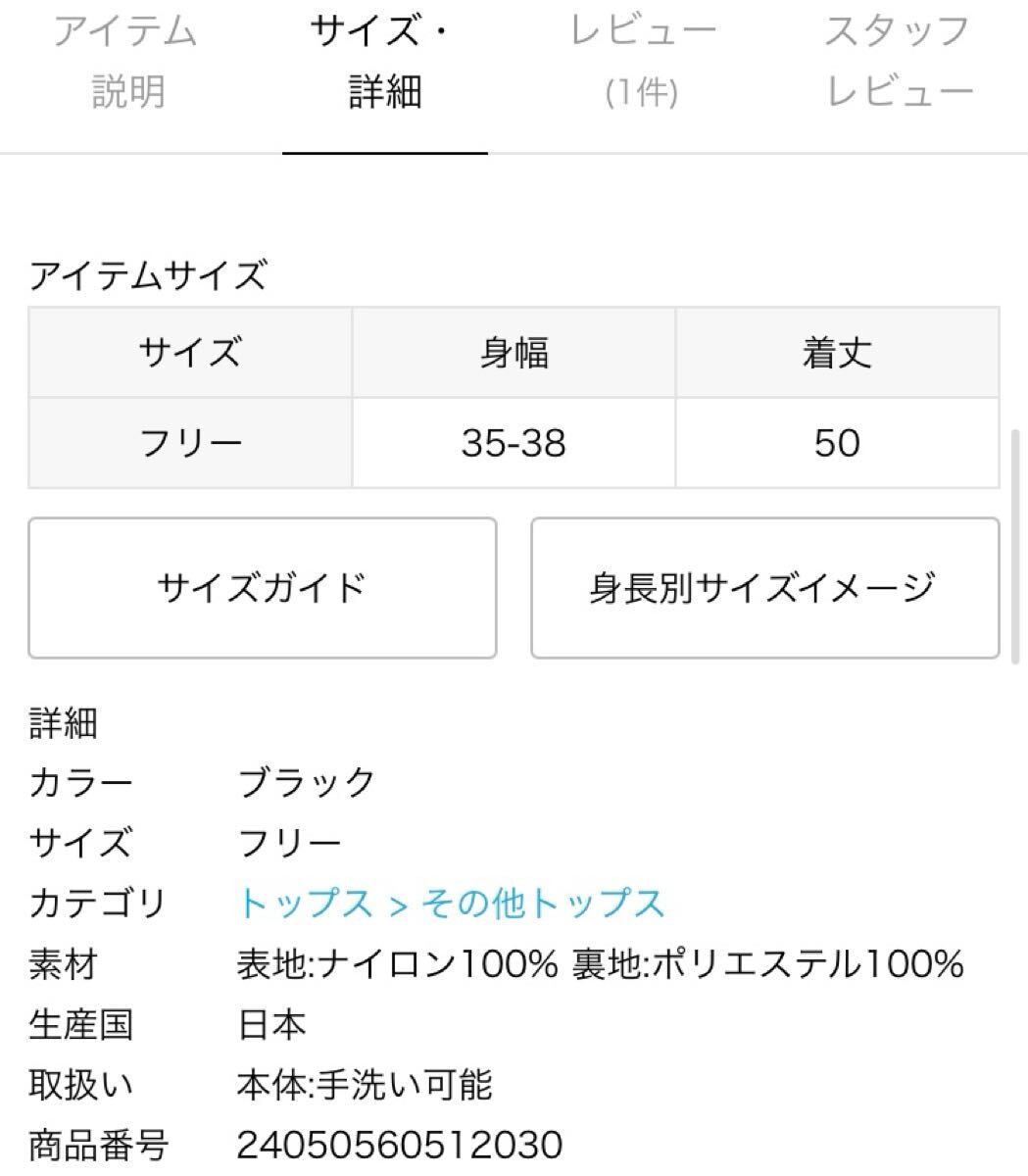The height and width of the screenshot is (1176, 1028).
Task: Switch to the アイテム説明 tab
Action: [x=126, y=62]
